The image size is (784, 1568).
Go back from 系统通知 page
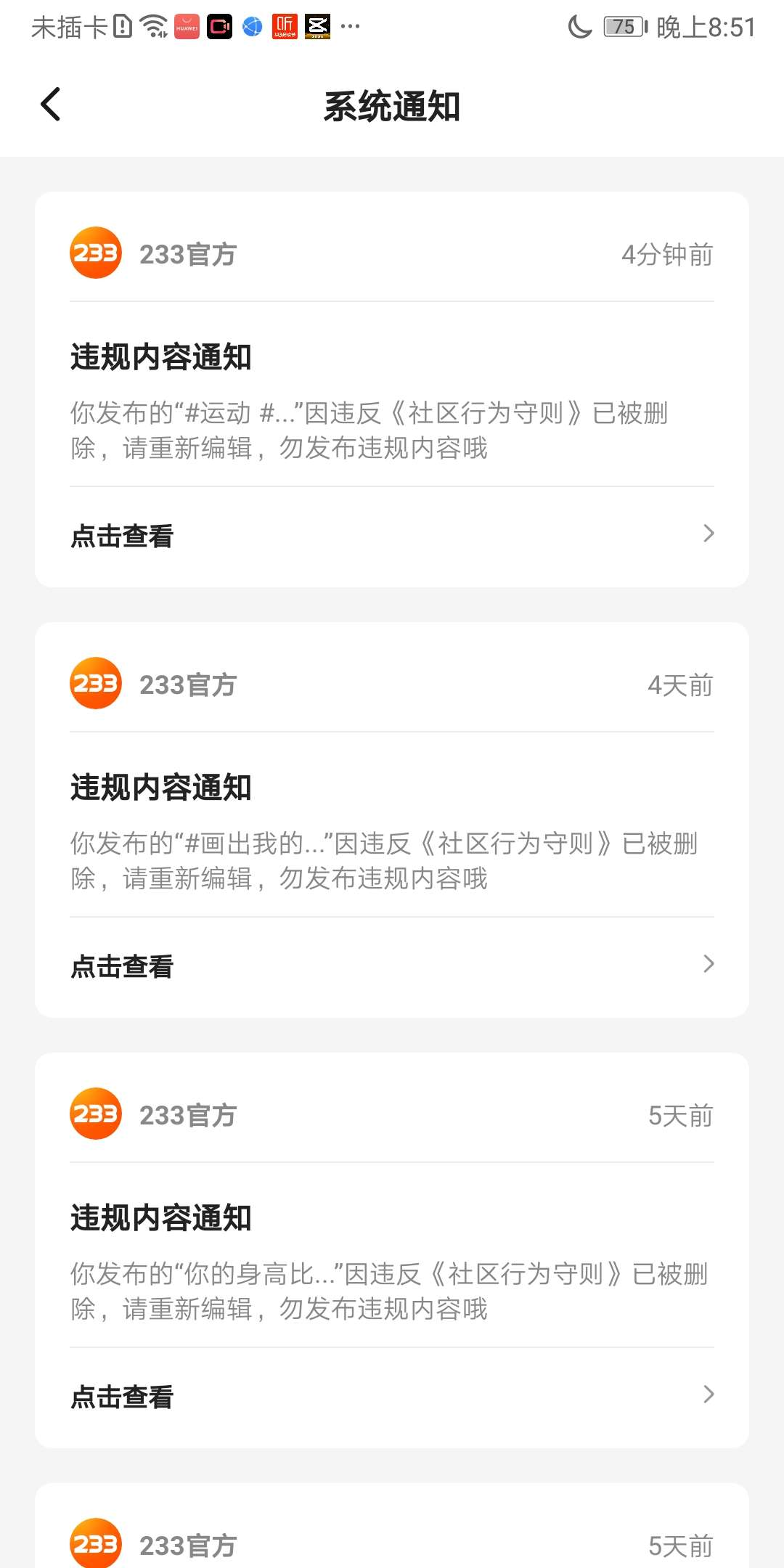pyautogui.click(x=50, y=105)
